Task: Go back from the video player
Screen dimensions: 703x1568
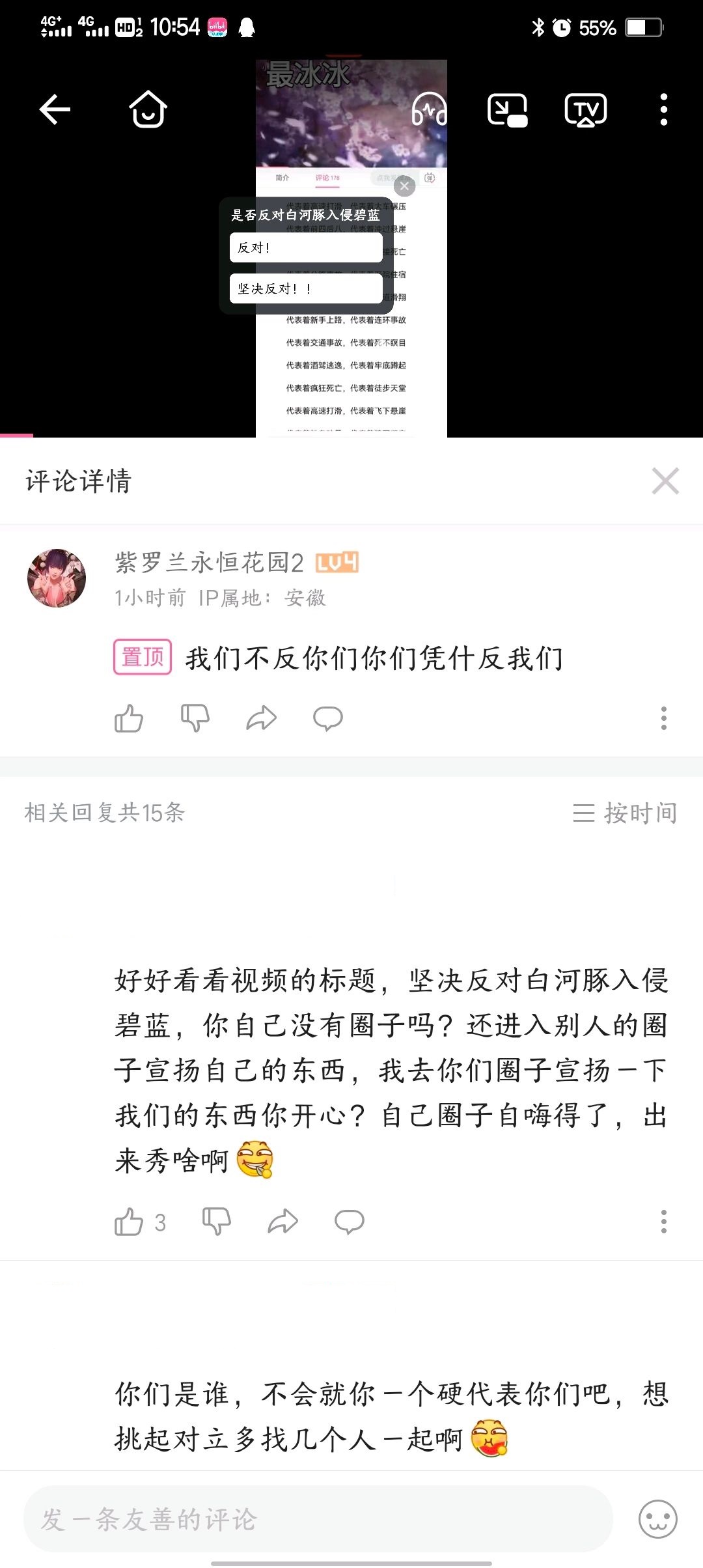Action: [55, 109]
